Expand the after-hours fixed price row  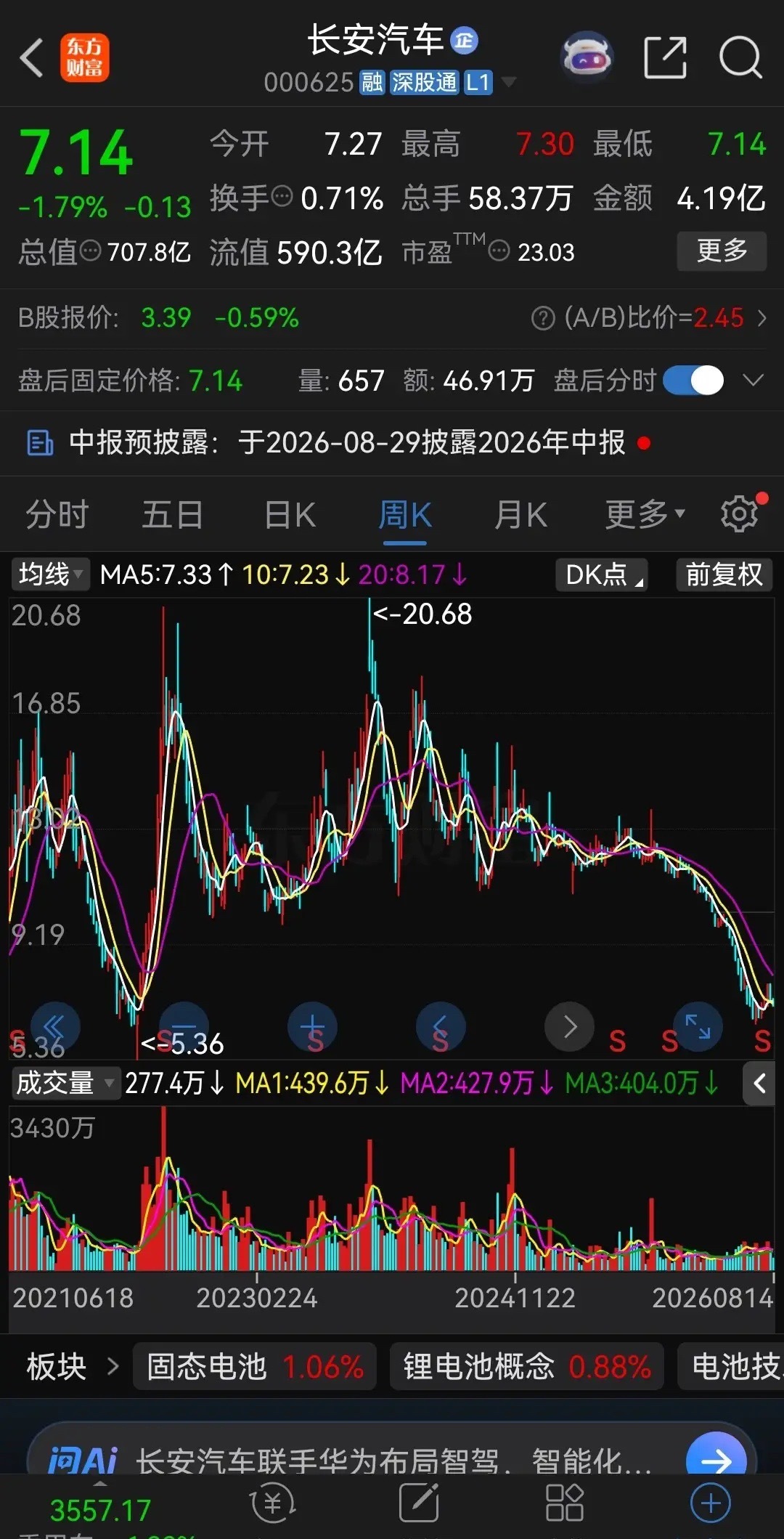(754, 380)
